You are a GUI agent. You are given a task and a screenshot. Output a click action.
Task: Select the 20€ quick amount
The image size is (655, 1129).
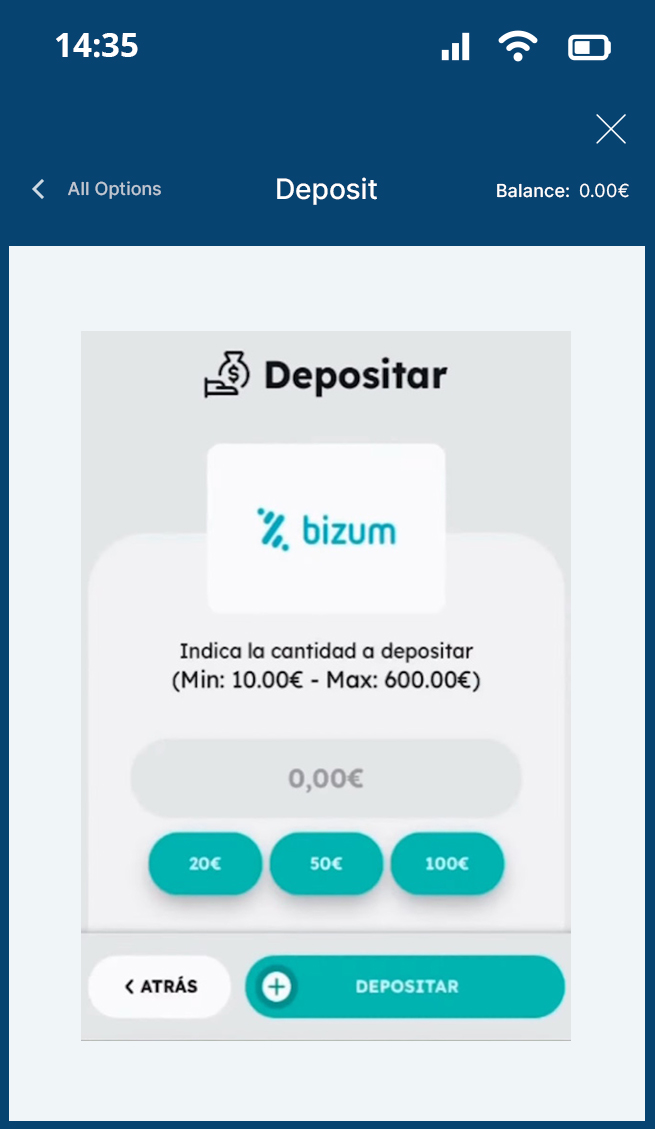205,864
